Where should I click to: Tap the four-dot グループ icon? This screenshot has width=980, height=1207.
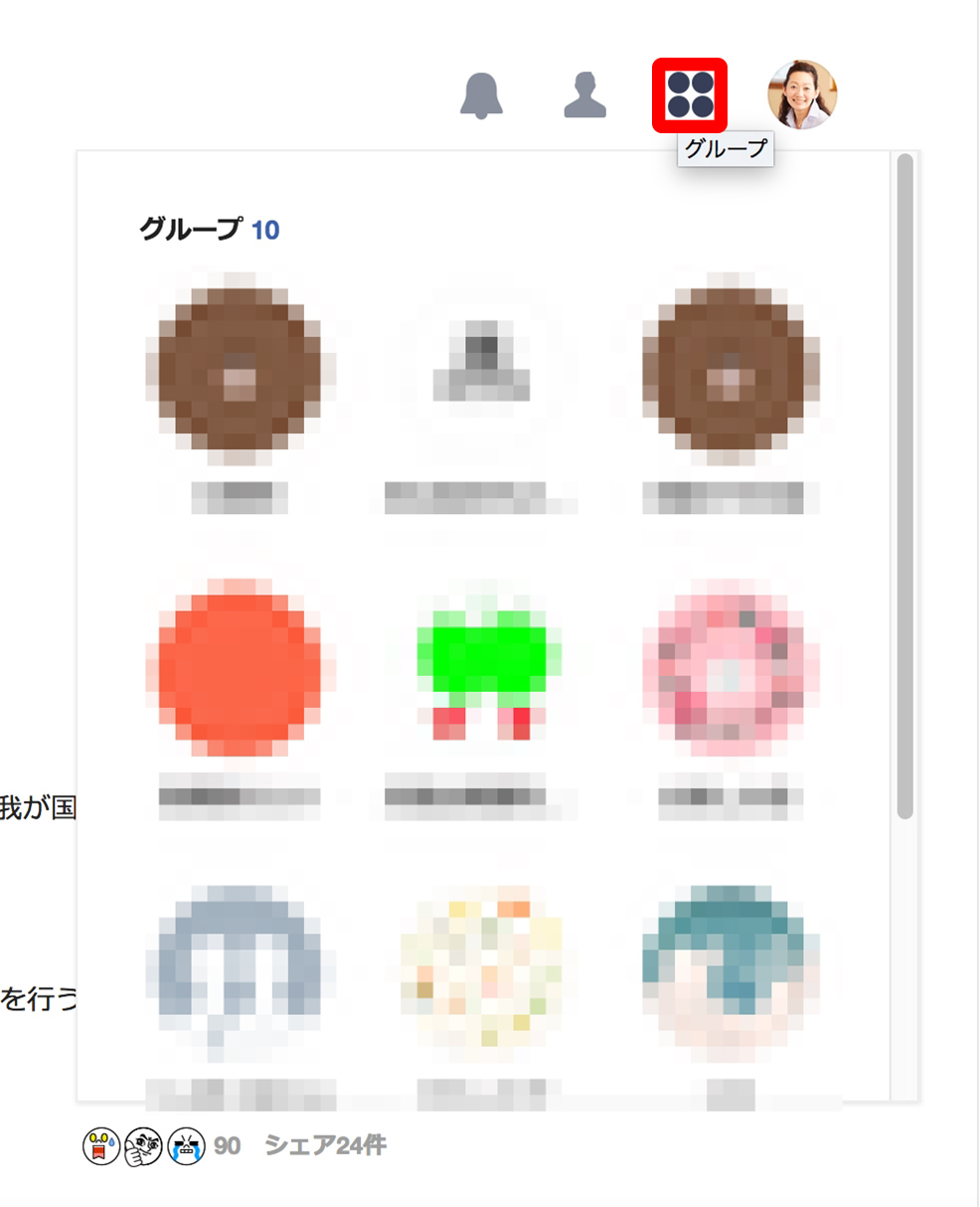point(690,94)
